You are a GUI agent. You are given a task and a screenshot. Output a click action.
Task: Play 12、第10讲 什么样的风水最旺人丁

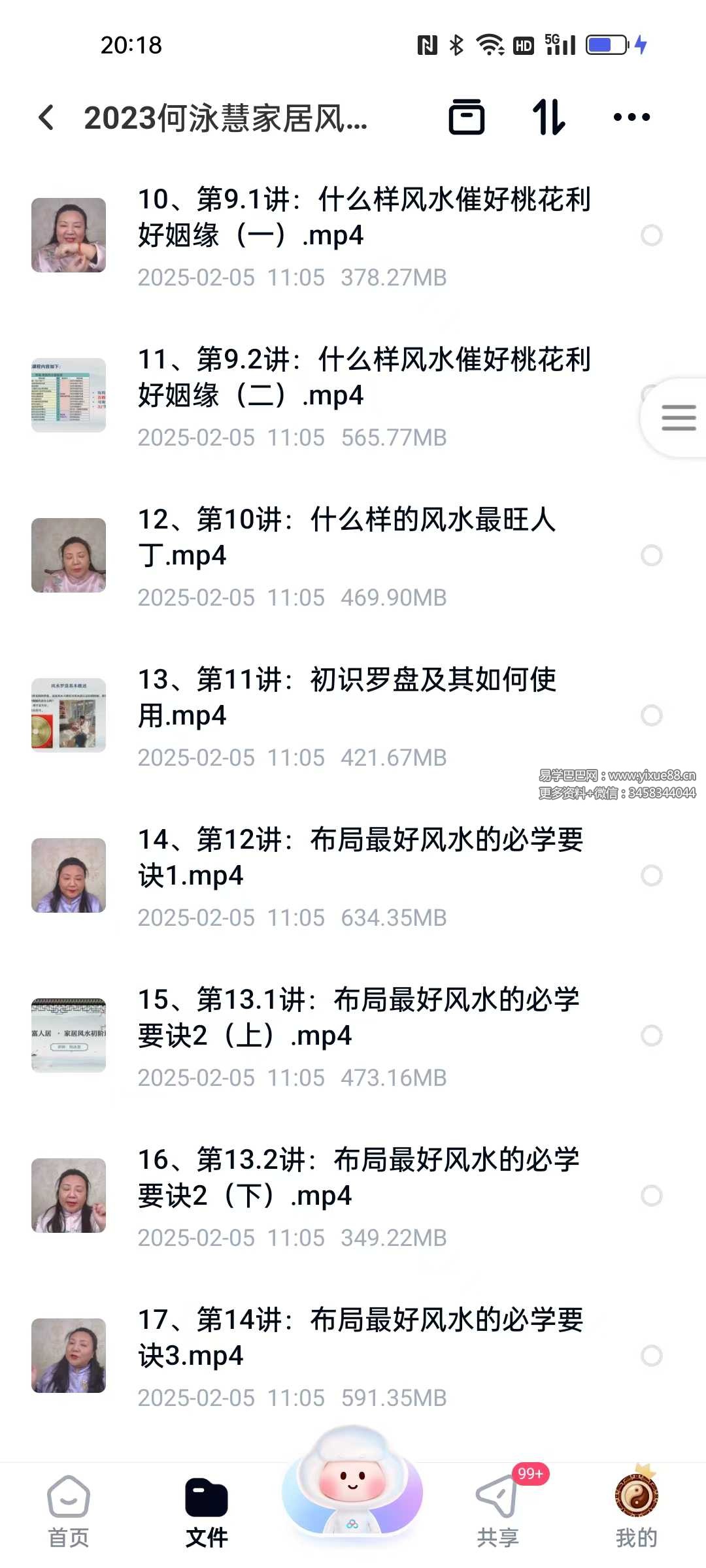[346, 537]
